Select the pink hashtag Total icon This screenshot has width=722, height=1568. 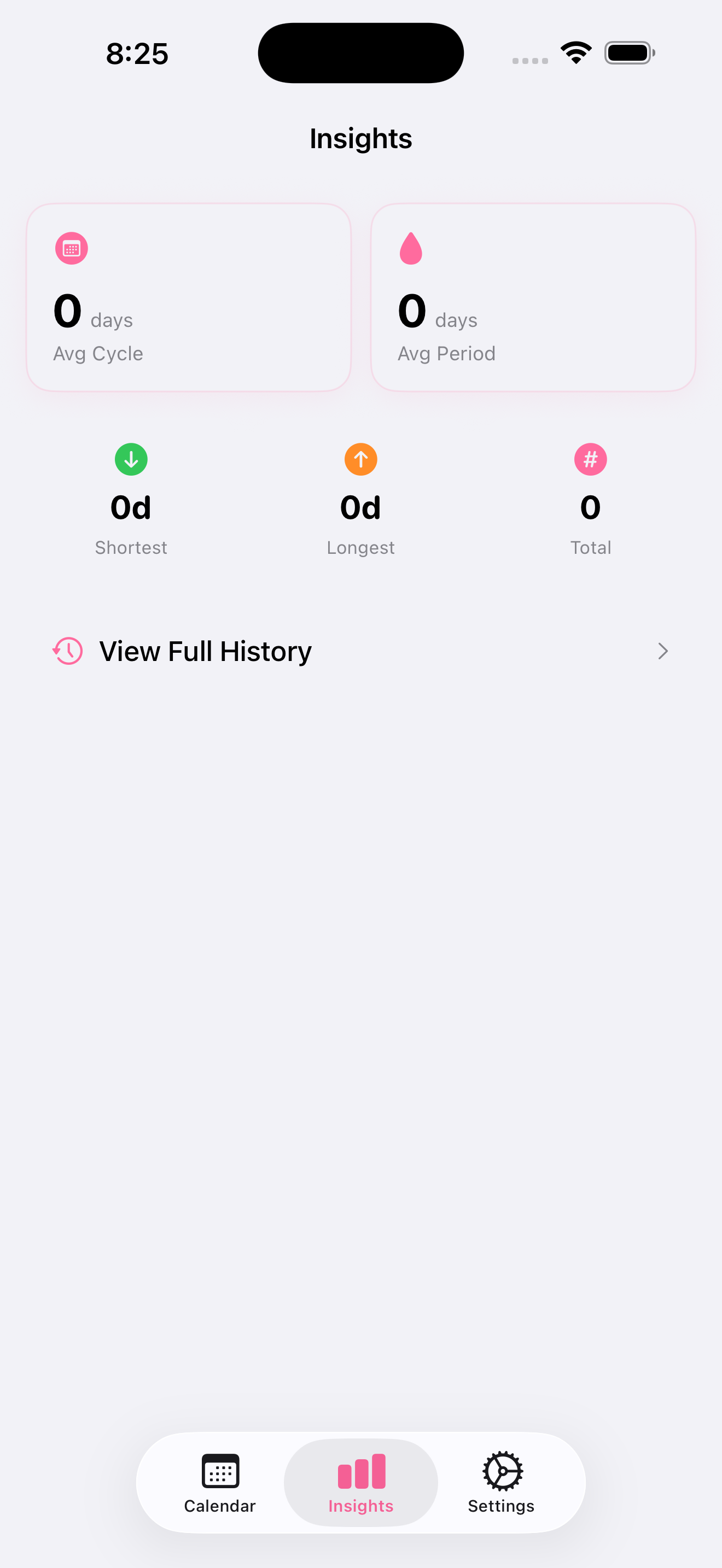(590, 459)
